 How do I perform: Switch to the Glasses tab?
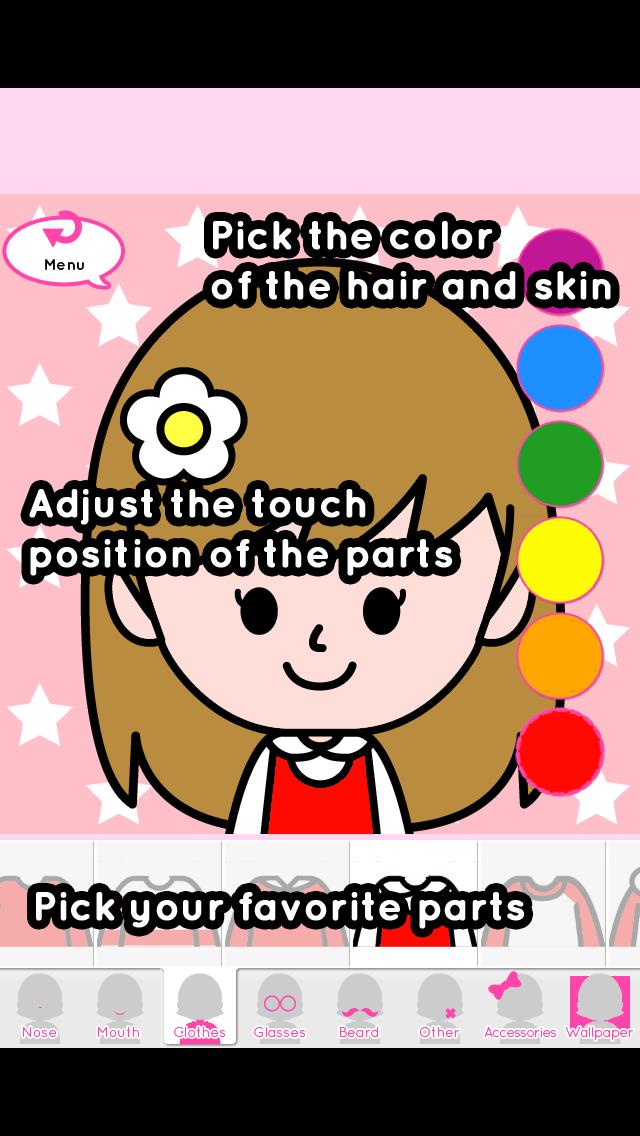[x=279, y=1008]
